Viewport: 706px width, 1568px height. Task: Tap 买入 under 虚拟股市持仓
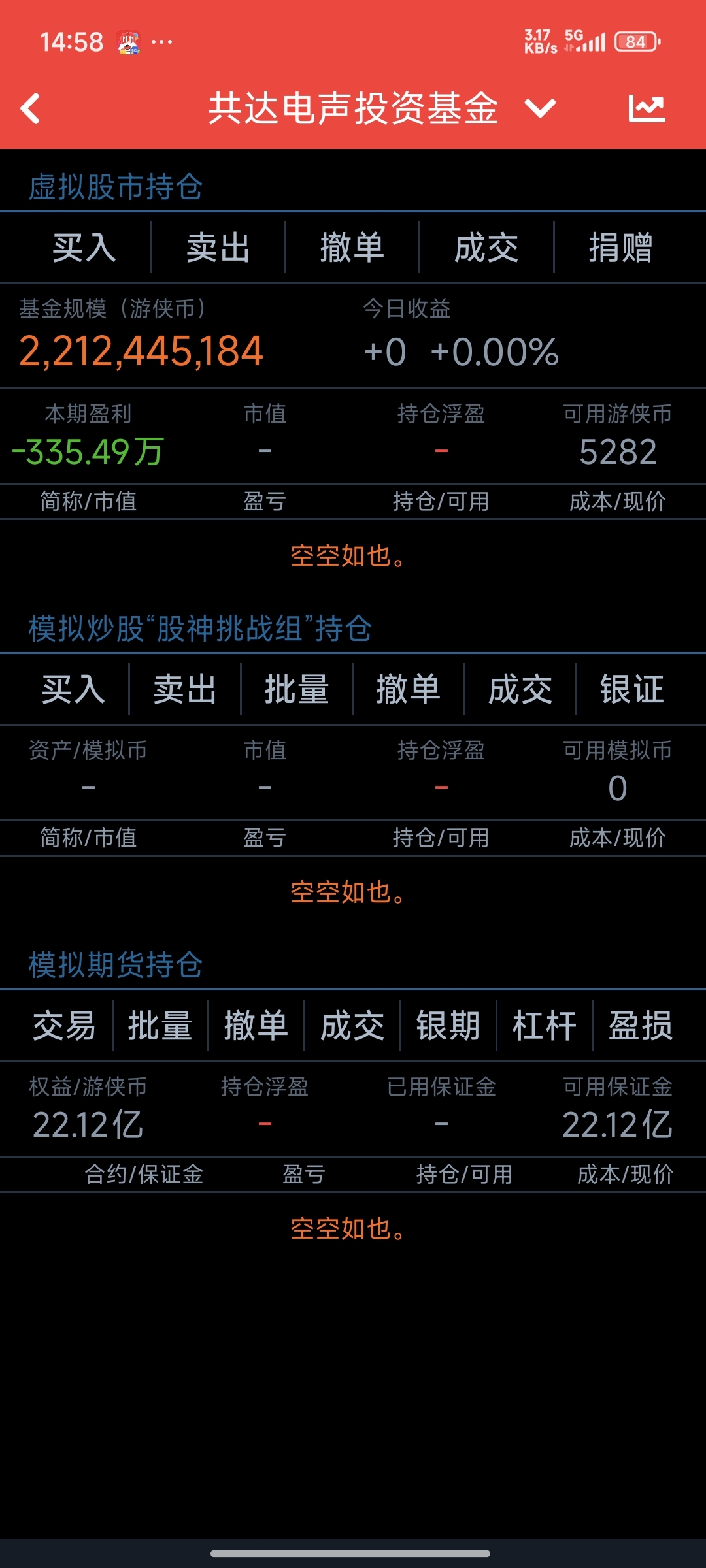click(x=84, y=248)
